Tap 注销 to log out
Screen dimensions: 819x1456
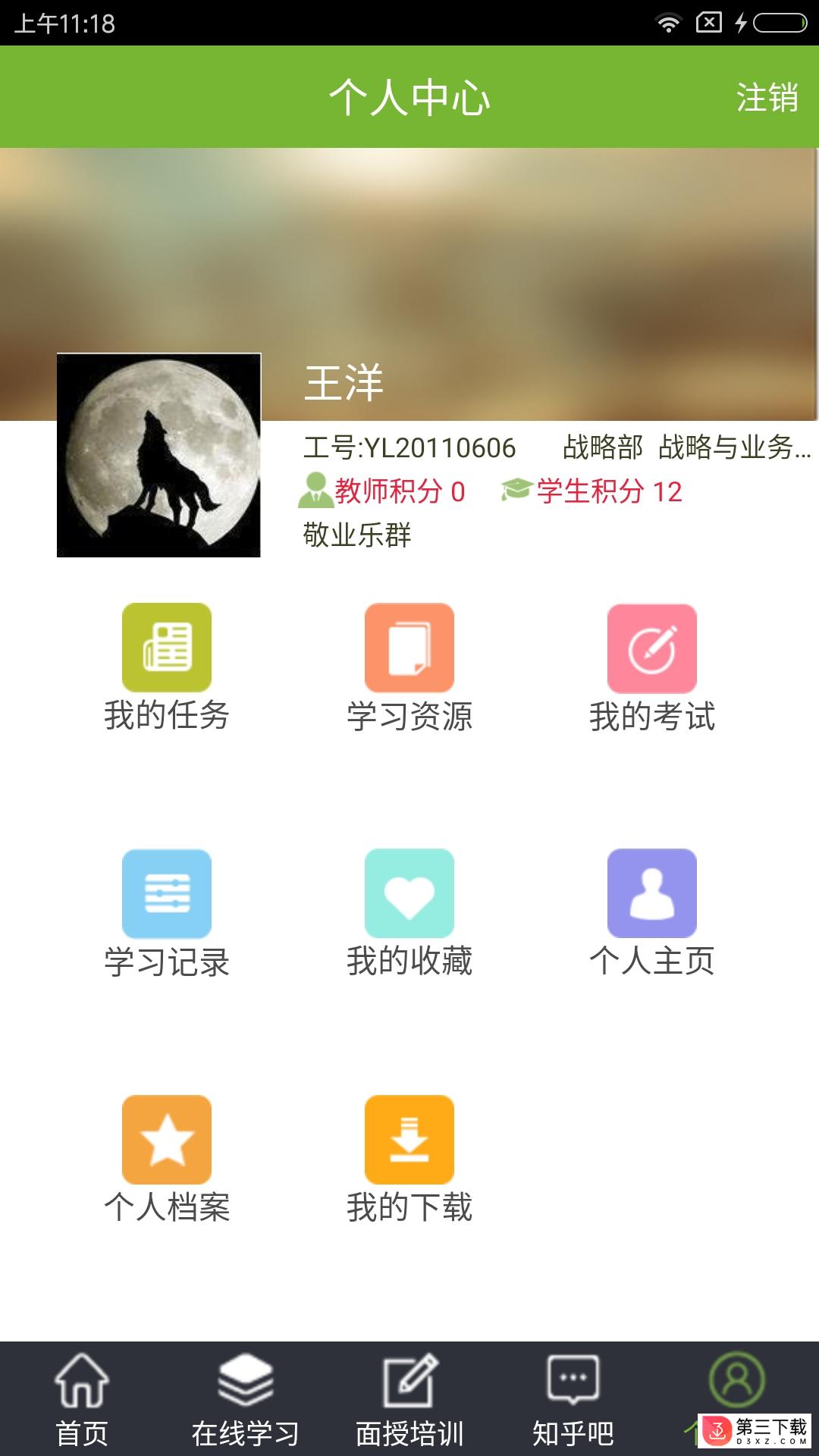767,98
